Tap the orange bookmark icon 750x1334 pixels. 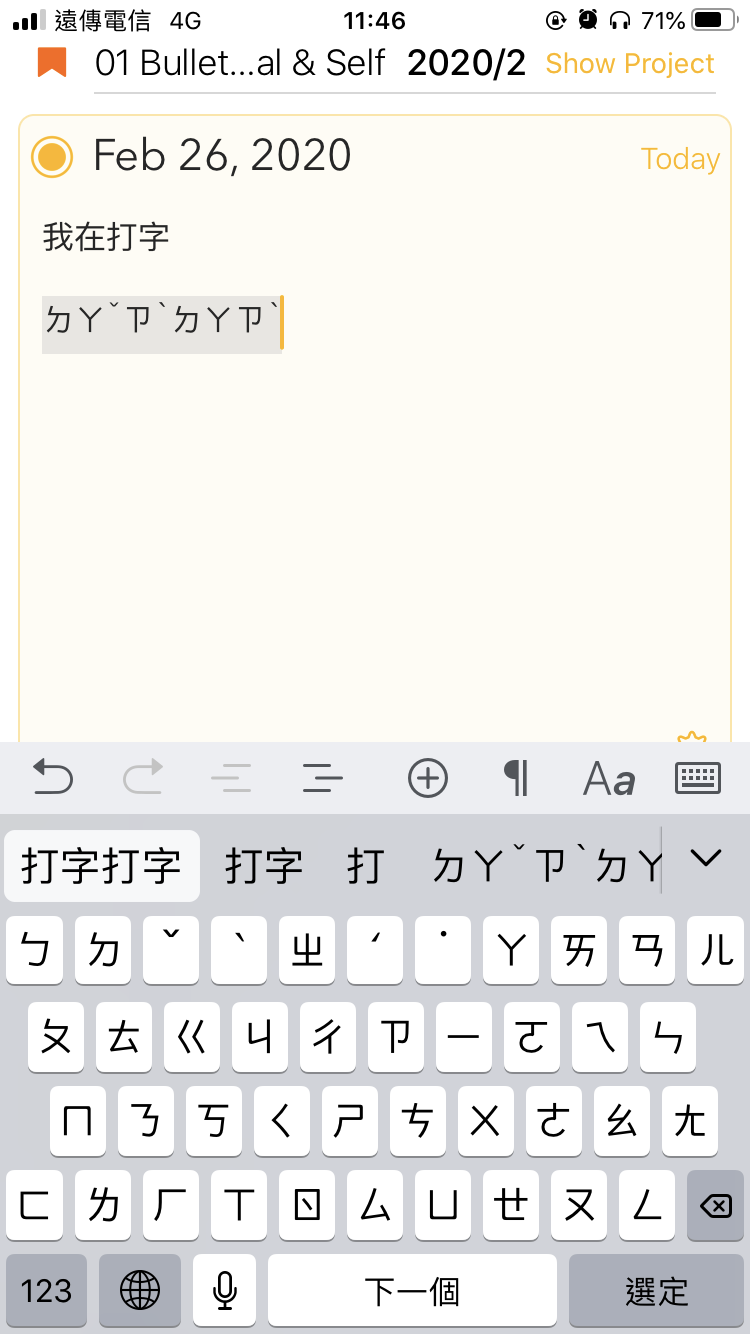pos(52,63)
